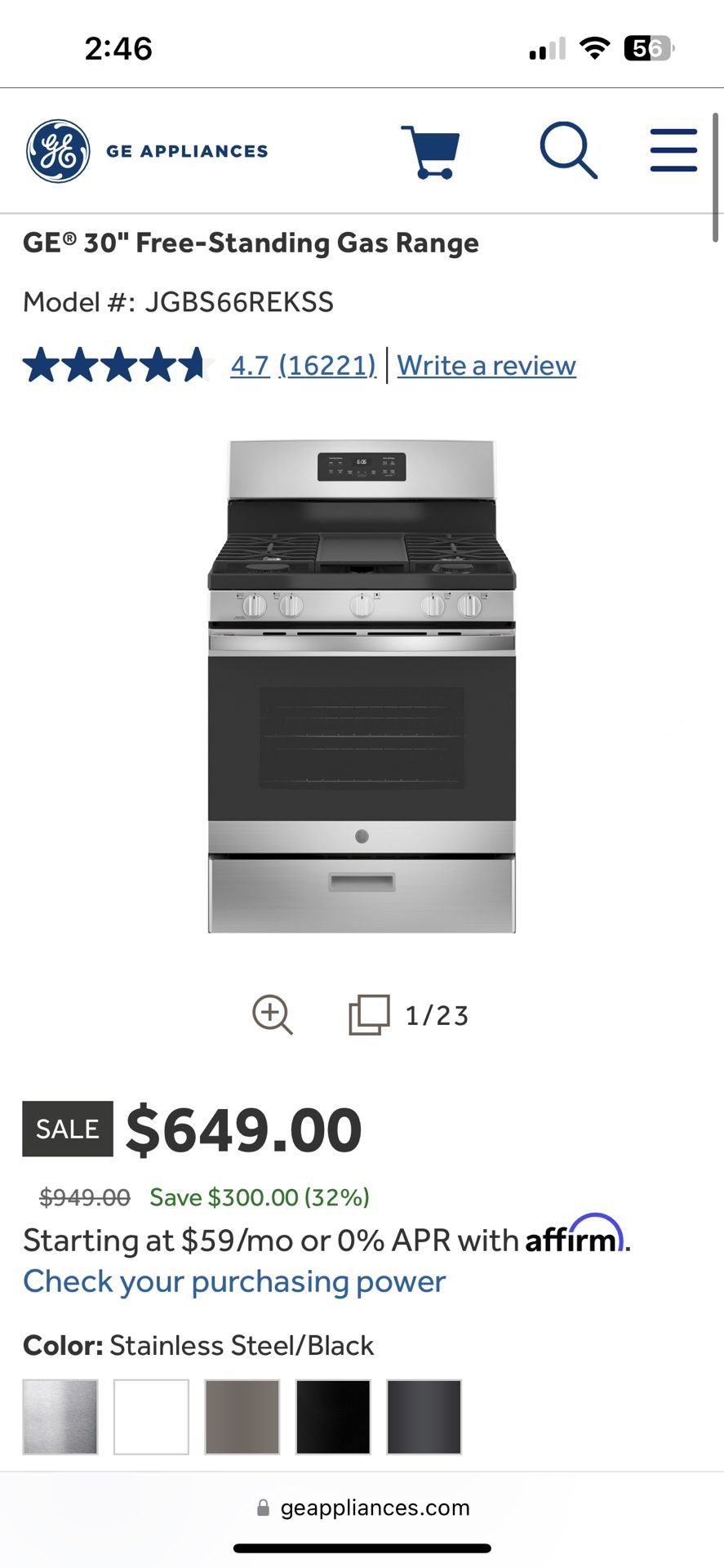Pick the black stainless color swatch
The image size is (724, 1568).
pos(424,1417)
